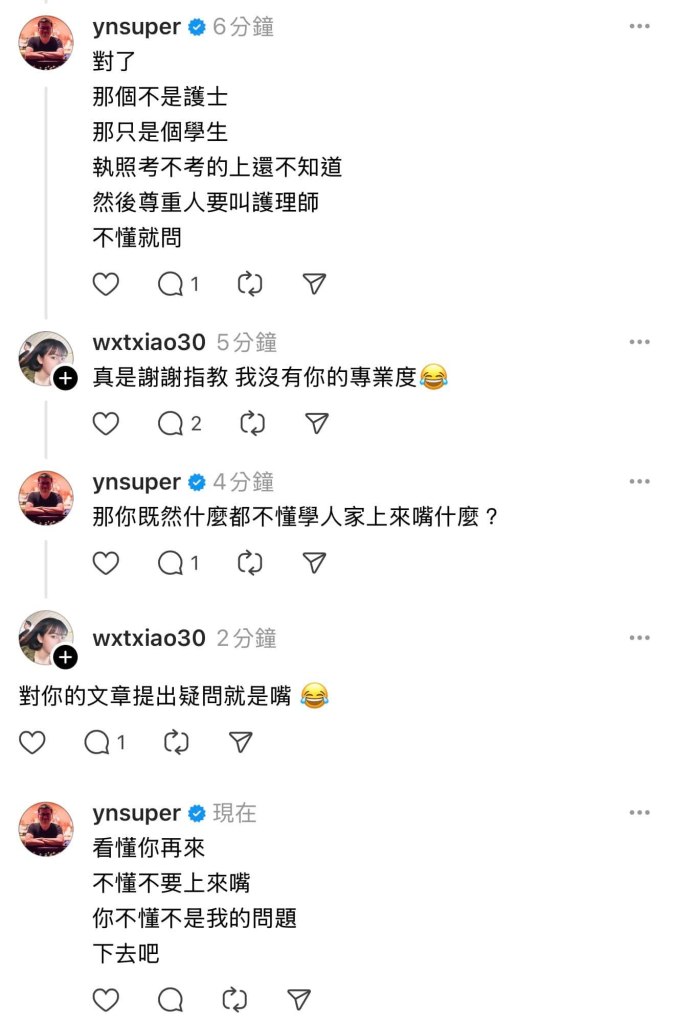Share wxtxiao30's 對你的文章提出疑問 comment
Screen dimensions: 675x1023
click(240, 742)
